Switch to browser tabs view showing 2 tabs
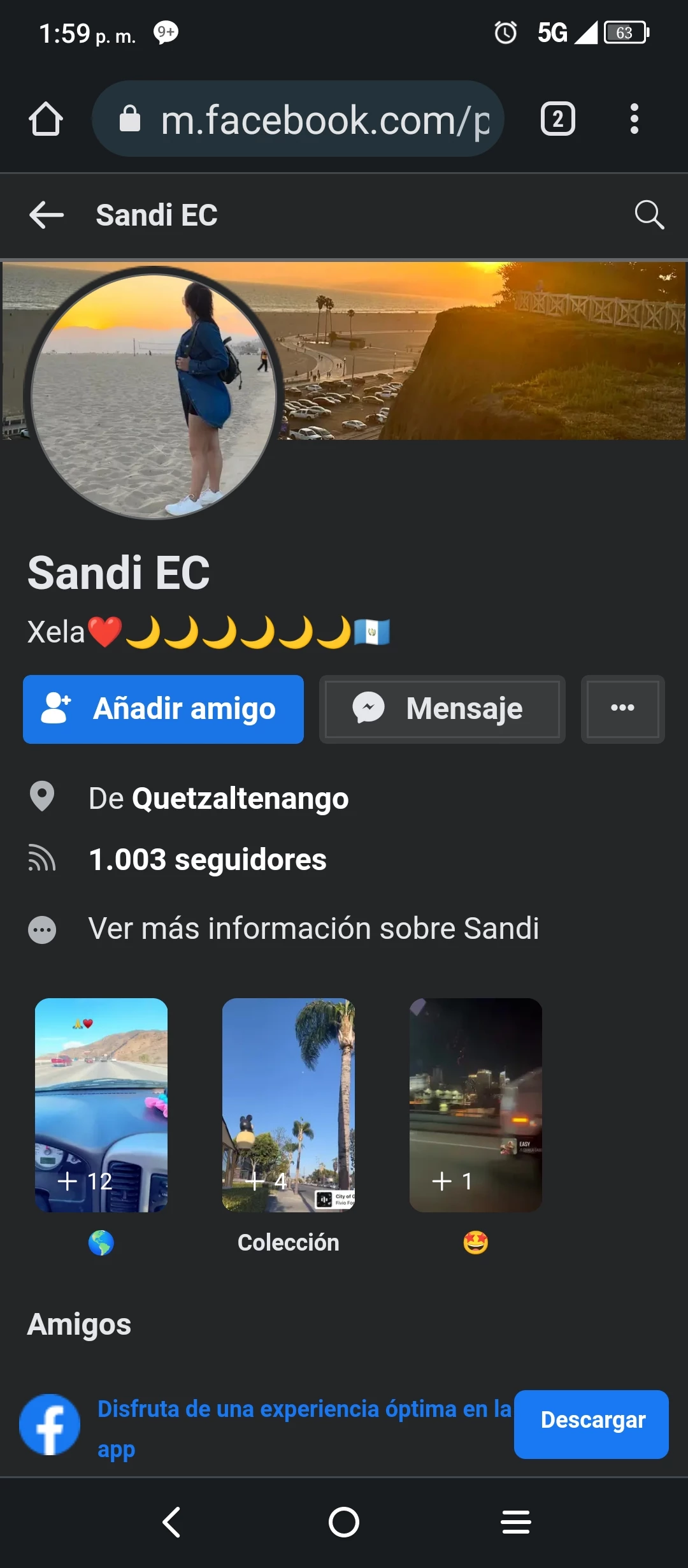 pos(556,118)
